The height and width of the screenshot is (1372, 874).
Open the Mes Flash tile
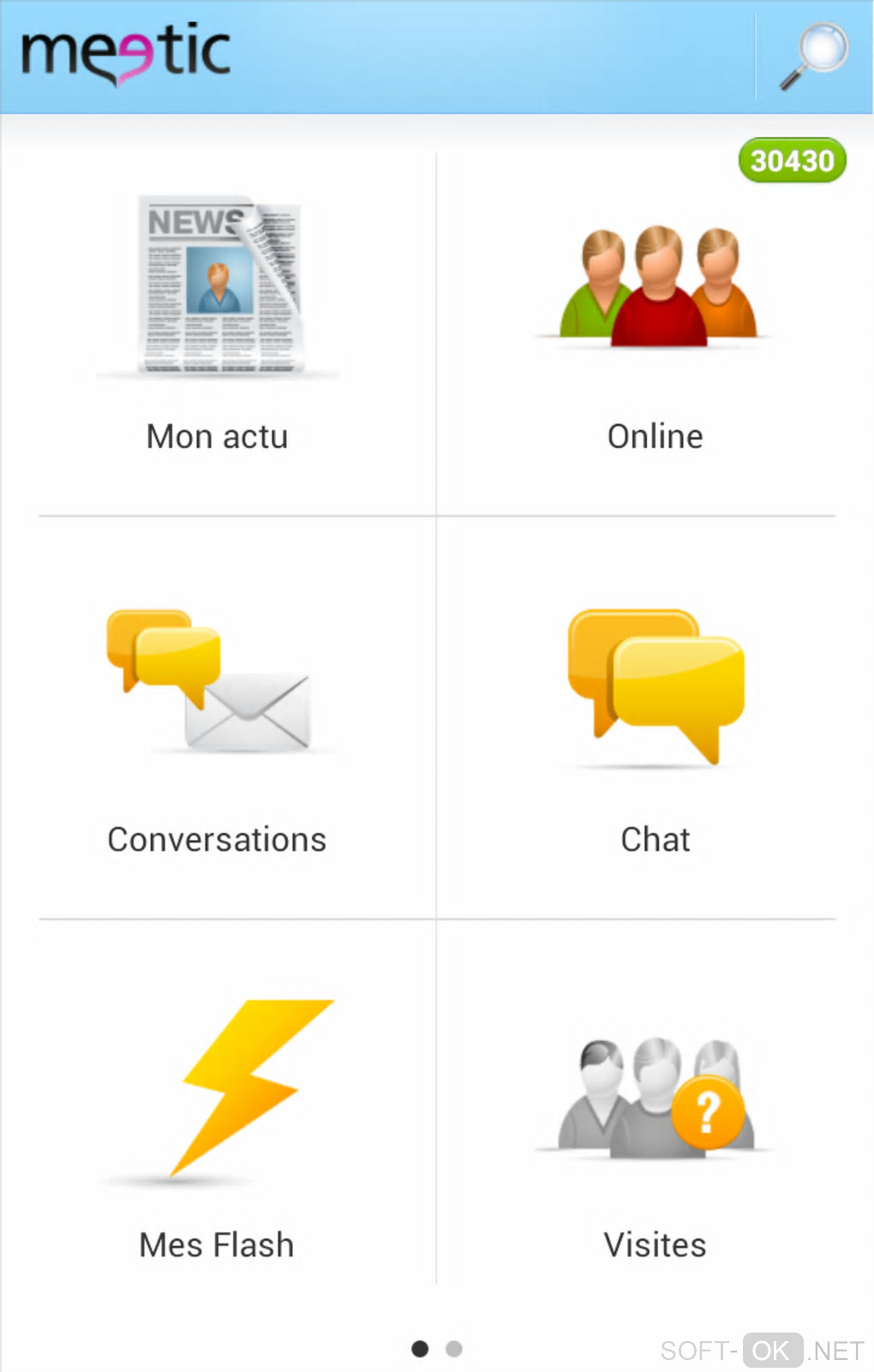218,1123
